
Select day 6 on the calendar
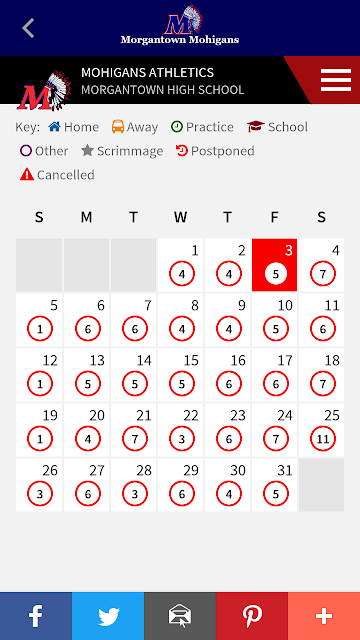(x=86, y=320)
